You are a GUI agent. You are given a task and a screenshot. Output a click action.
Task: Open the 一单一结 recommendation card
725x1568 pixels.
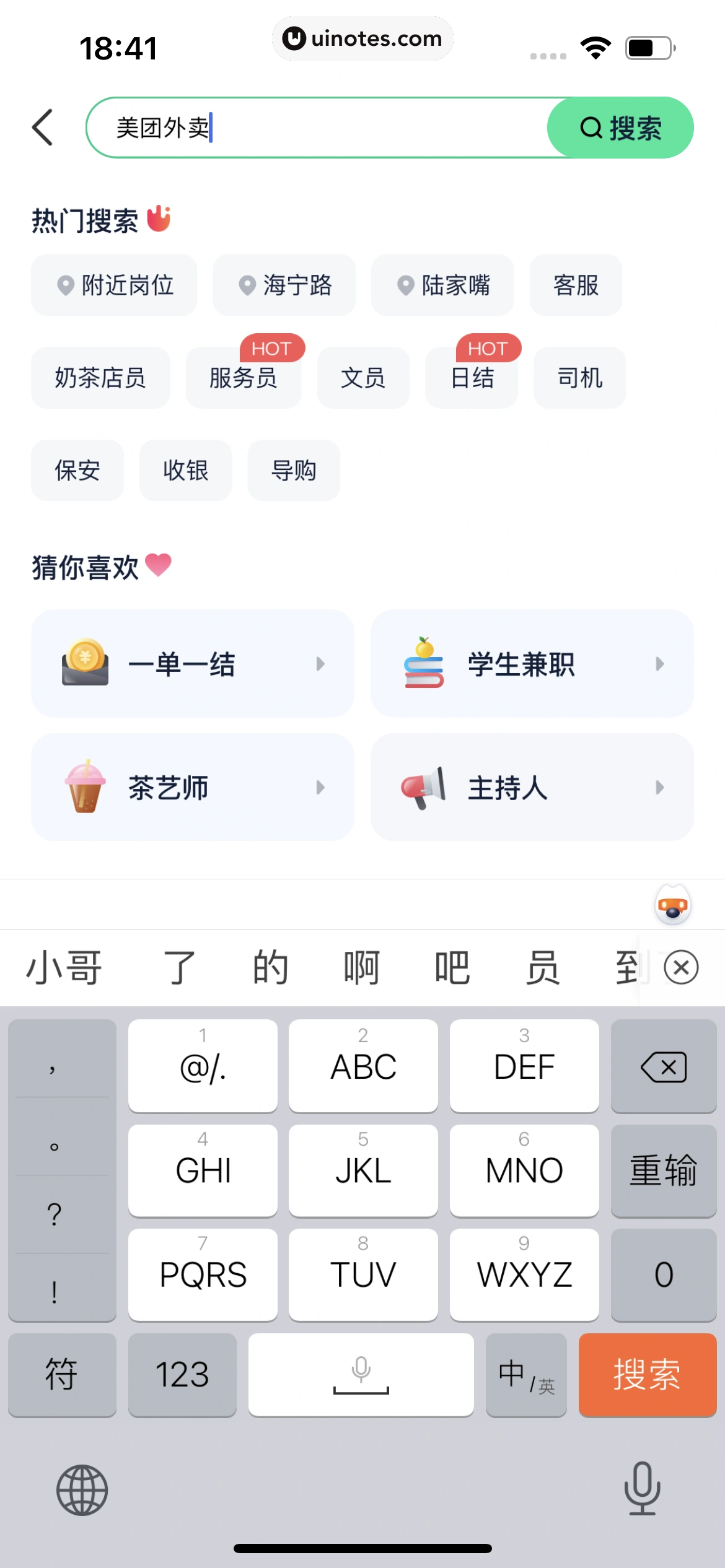(x=193, y=664)
